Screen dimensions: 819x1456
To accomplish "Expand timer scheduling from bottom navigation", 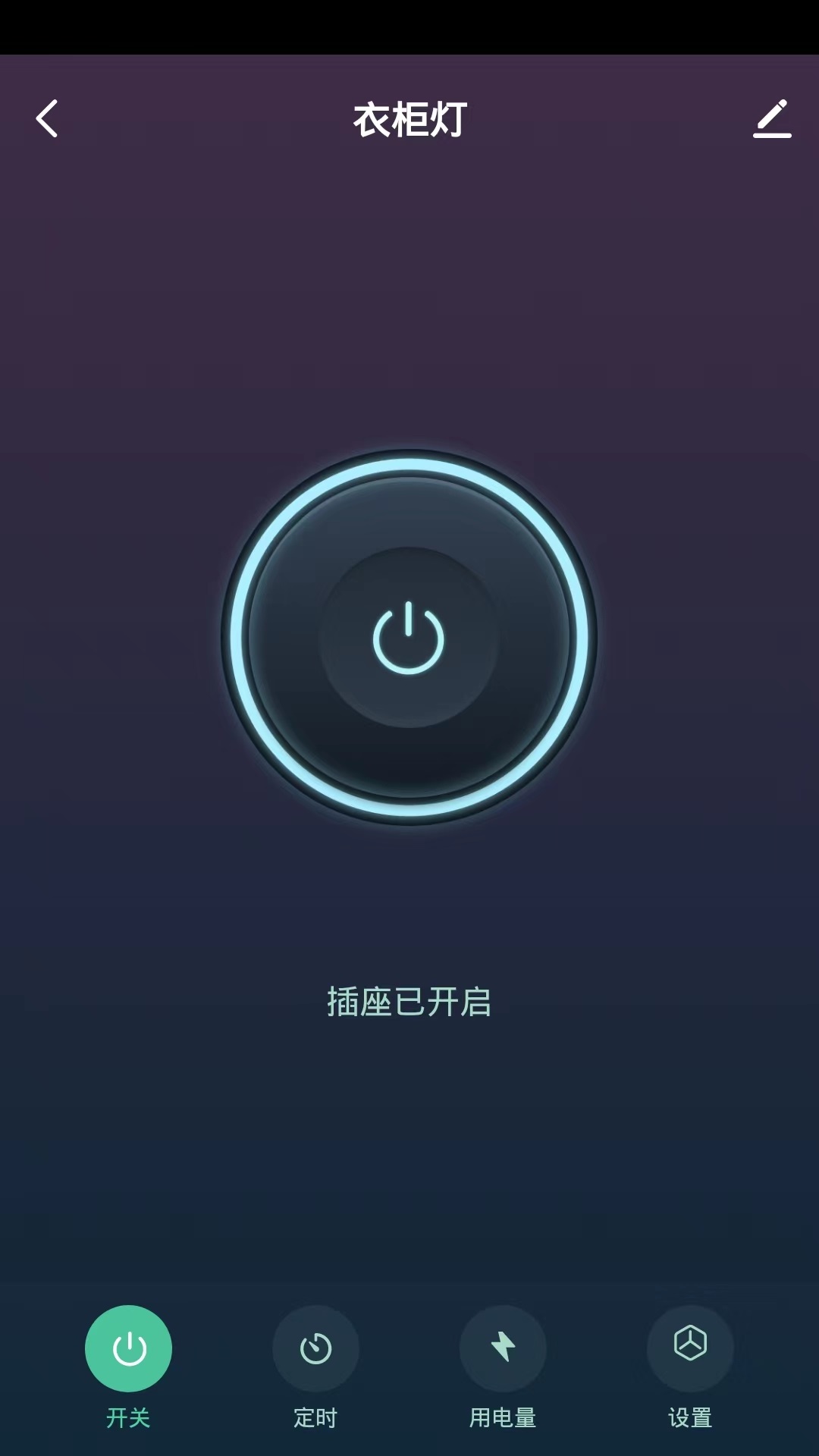I will click(315, 1350).
